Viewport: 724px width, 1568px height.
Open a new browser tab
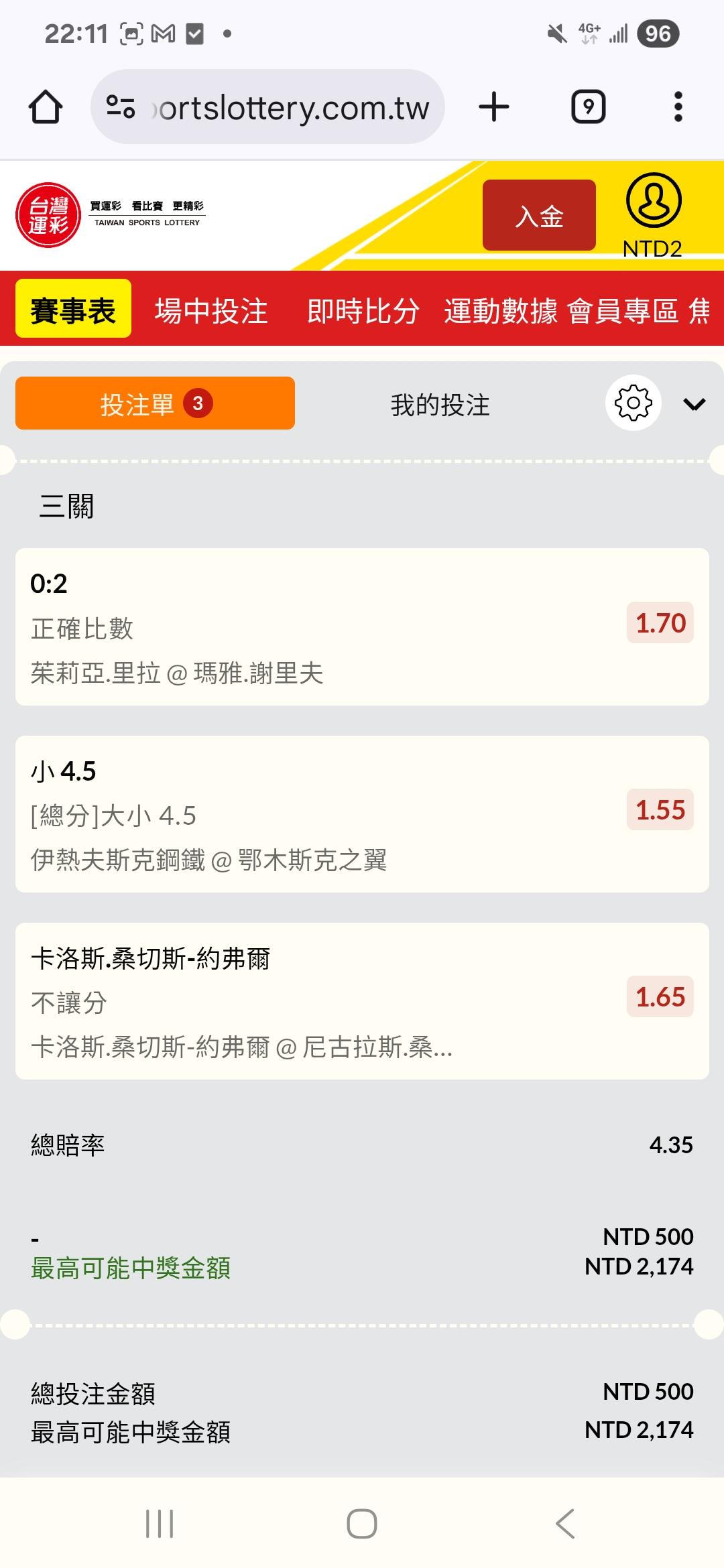coord(494,107)
